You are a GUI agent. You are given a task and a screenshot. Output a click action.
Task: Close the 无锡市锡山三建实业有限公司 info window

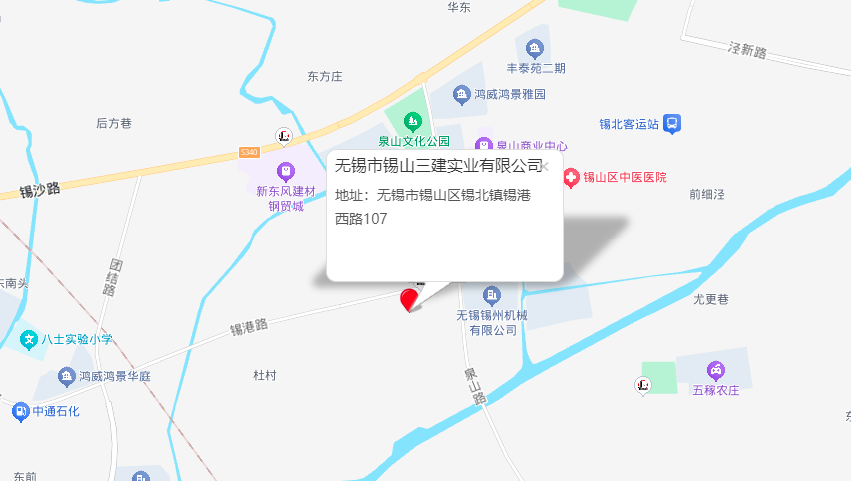click(546, 166)
